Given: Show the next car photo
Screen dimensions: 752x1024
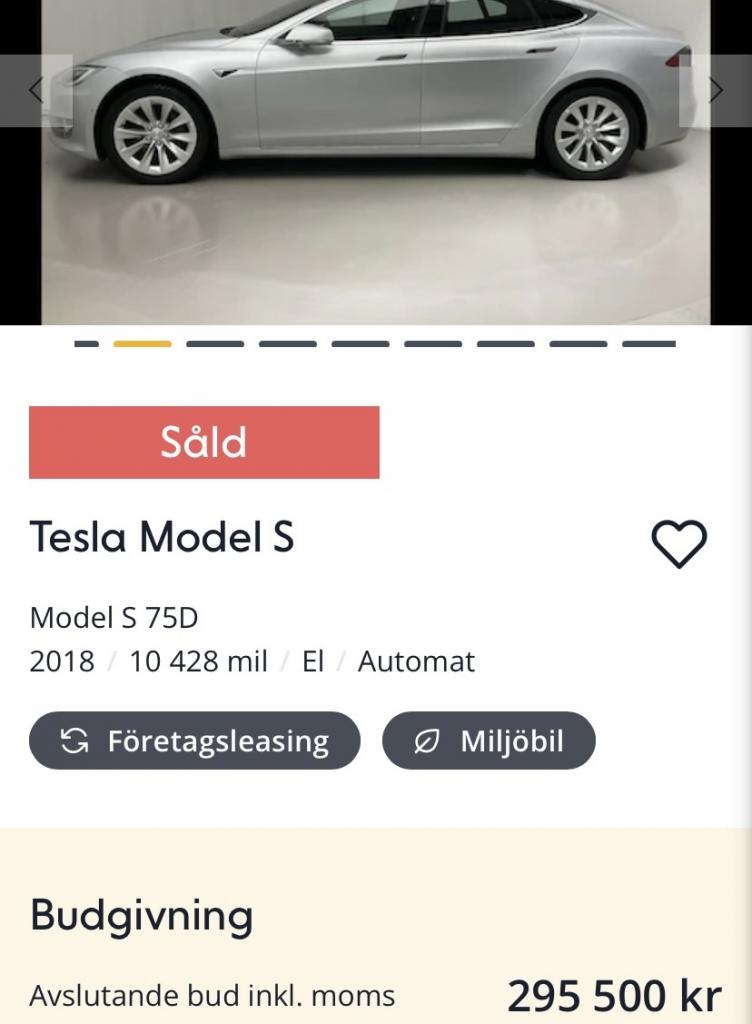Looking at the screenshot, I should 715,90.
